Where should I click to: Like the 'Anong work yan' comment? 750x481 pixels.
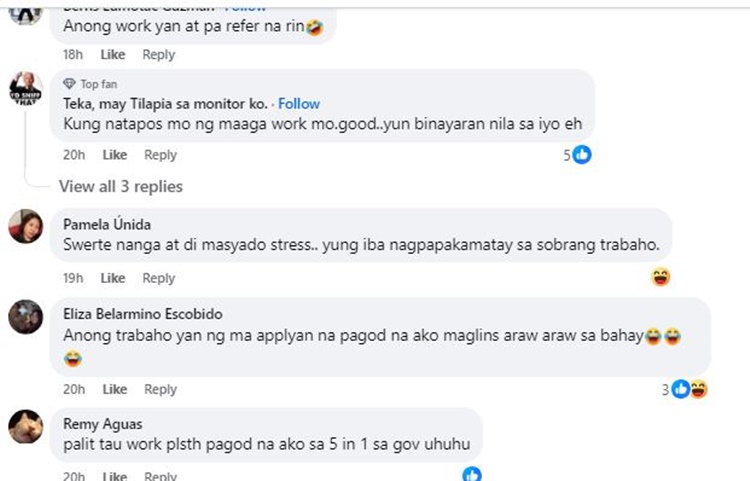tap(113, 55)
